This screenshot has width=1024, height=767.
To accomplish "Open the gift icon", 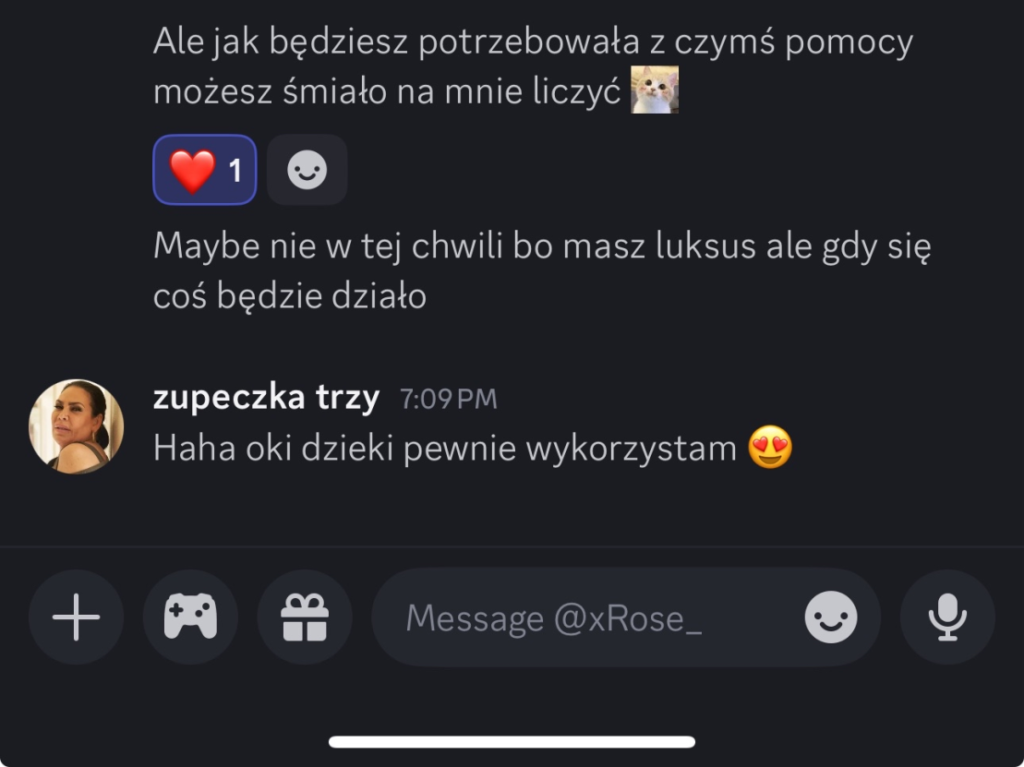I will pyautogui.click(x=304, y=617).
